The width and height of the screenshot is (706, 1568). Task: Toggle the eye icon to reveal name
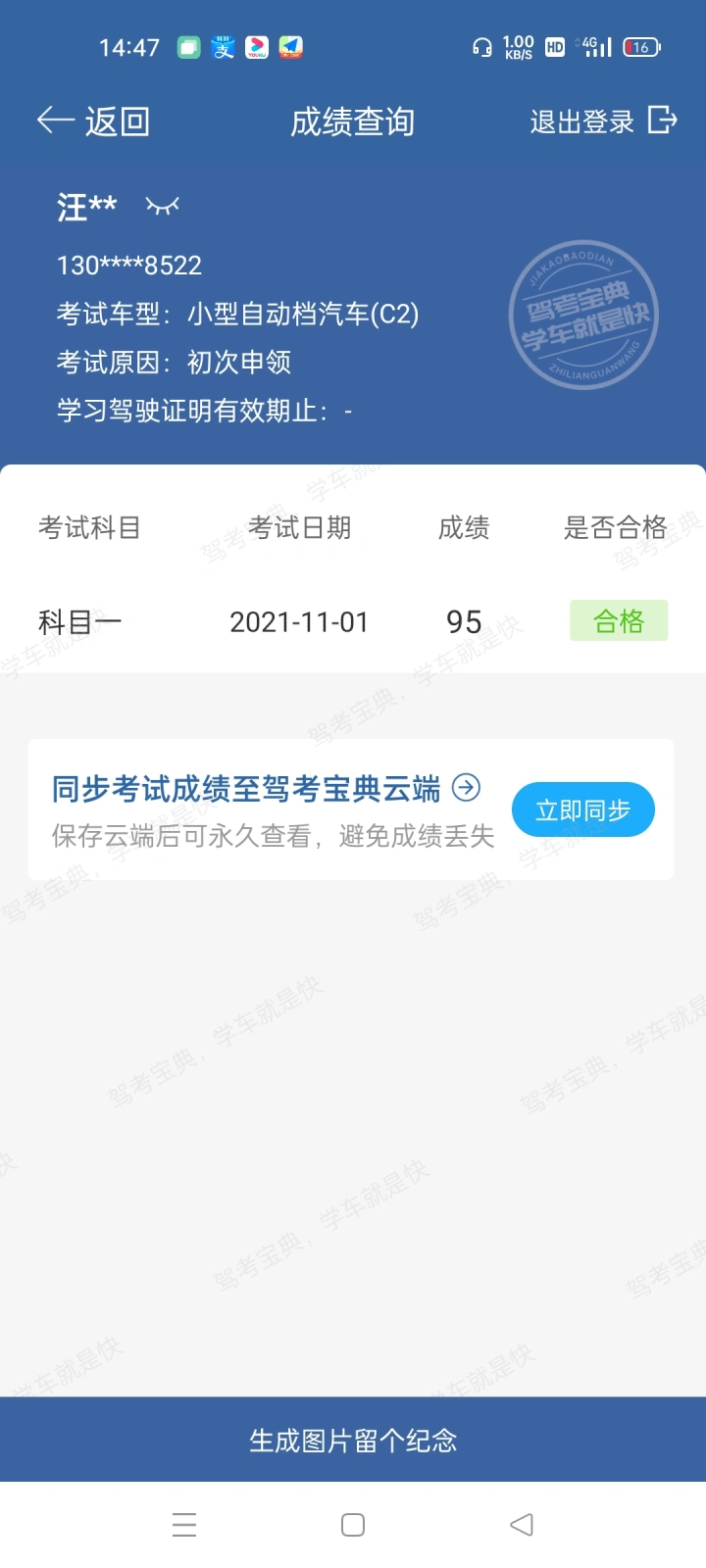click(162, 206)
